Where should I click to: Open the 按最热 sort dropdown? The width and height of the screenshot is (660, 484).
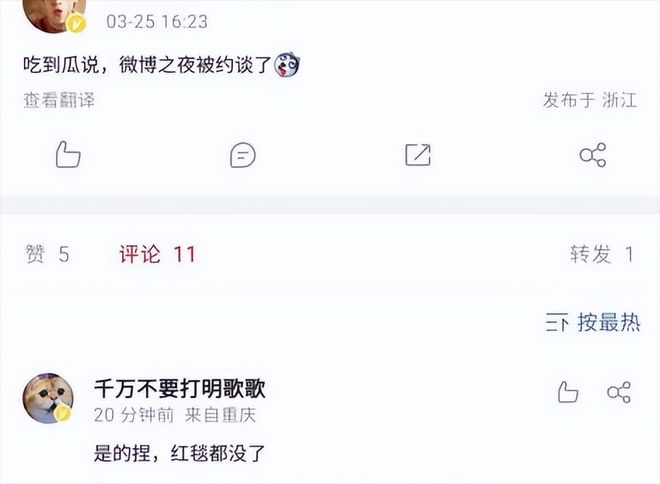tap(593, 322)
